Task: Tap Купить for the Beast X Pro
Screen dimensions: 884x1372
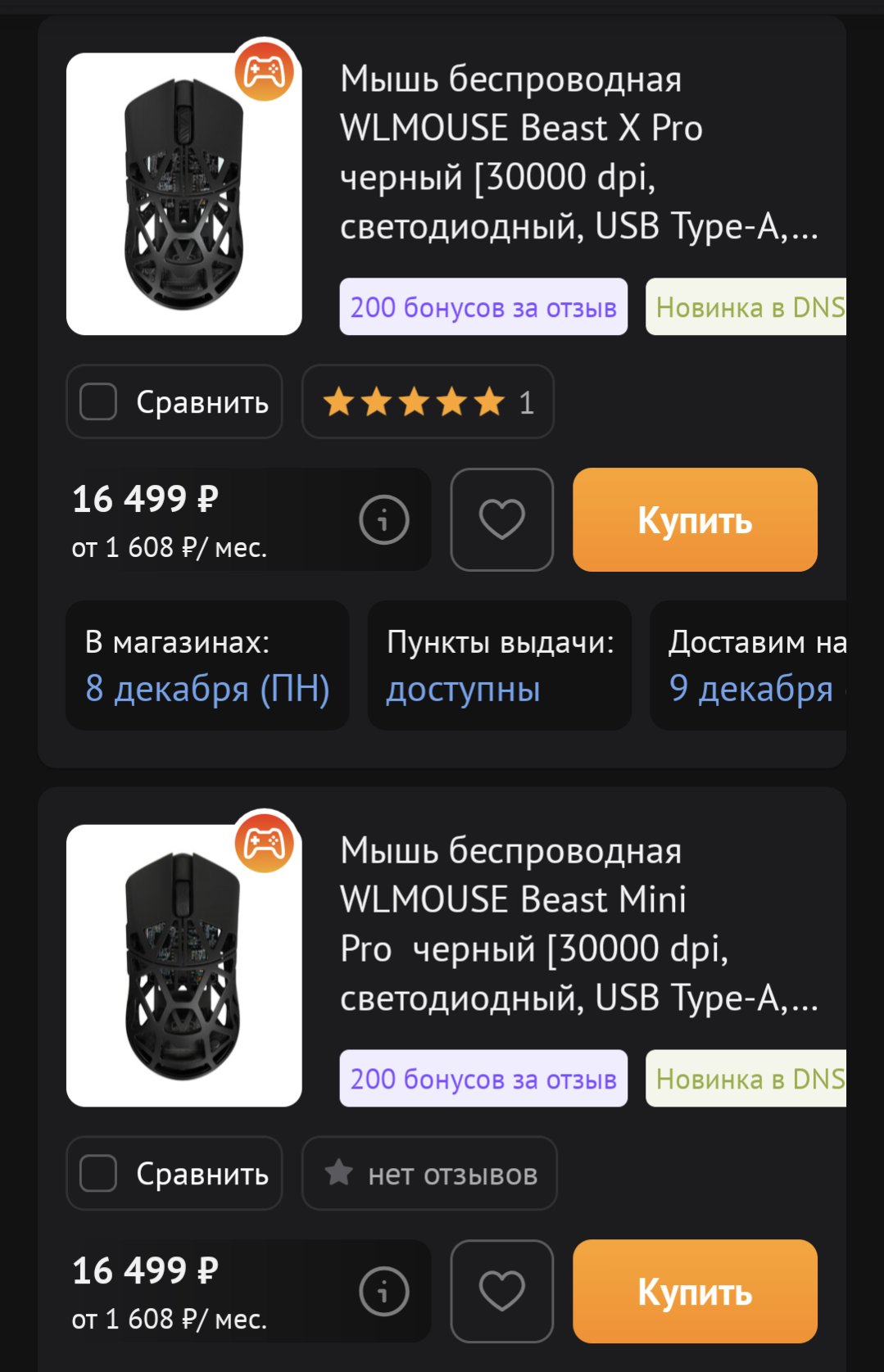Action: (695, 519)
